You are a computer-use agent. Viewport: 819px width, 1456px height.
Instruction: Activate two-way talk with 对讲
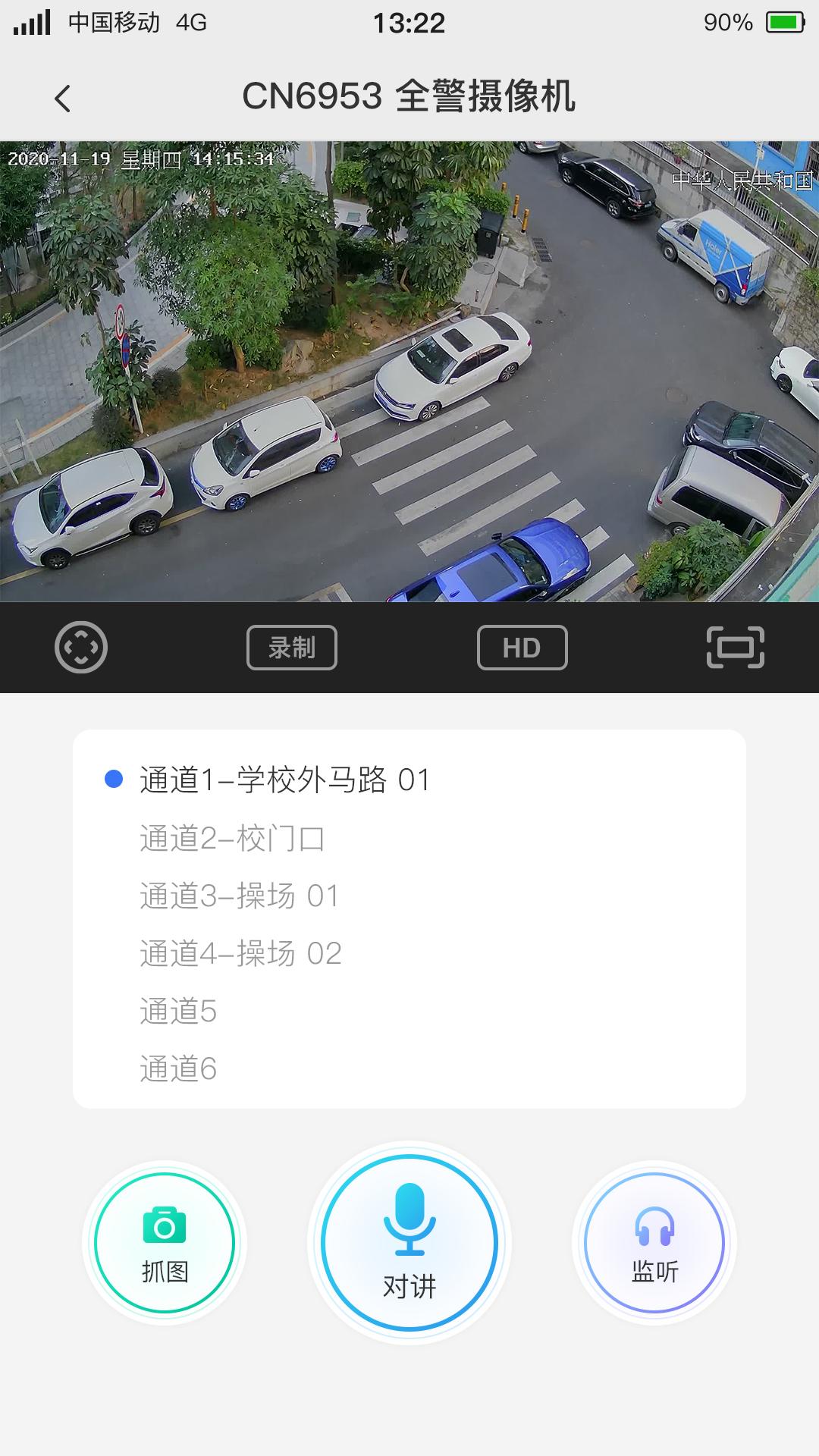409,1241
